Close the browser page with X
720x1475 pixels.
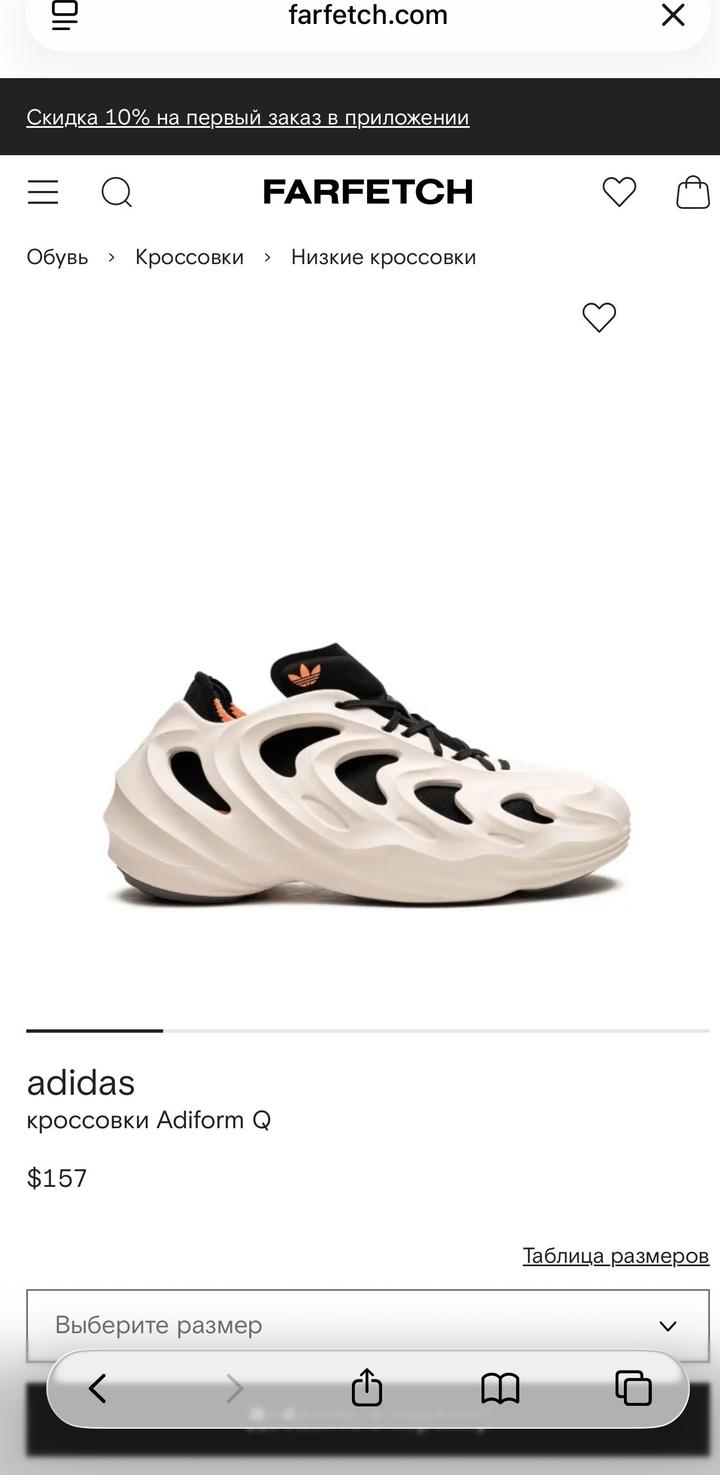[x=673, y=15]
